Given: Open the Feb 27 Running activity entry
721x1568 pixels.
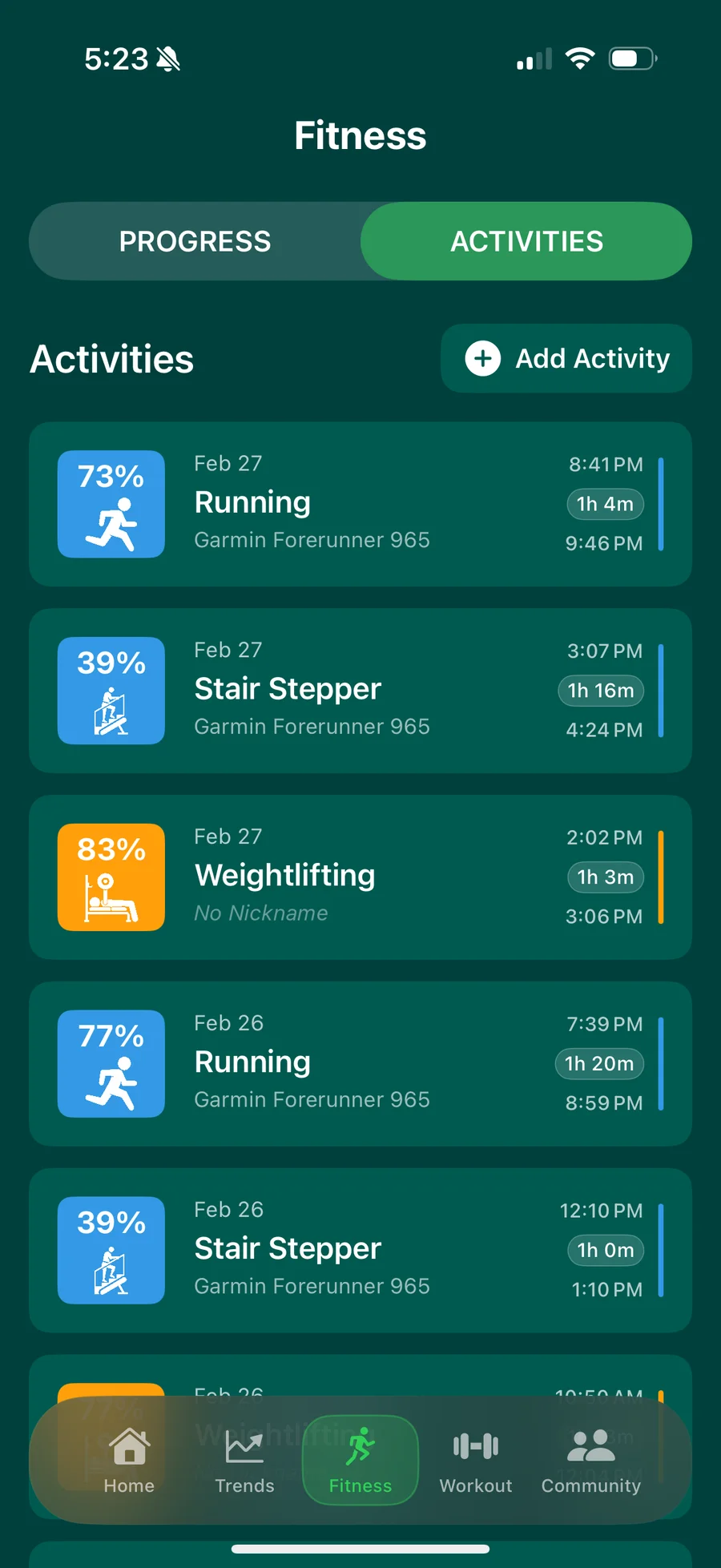Looking at the screenshot, I should (x=360, y=504).
